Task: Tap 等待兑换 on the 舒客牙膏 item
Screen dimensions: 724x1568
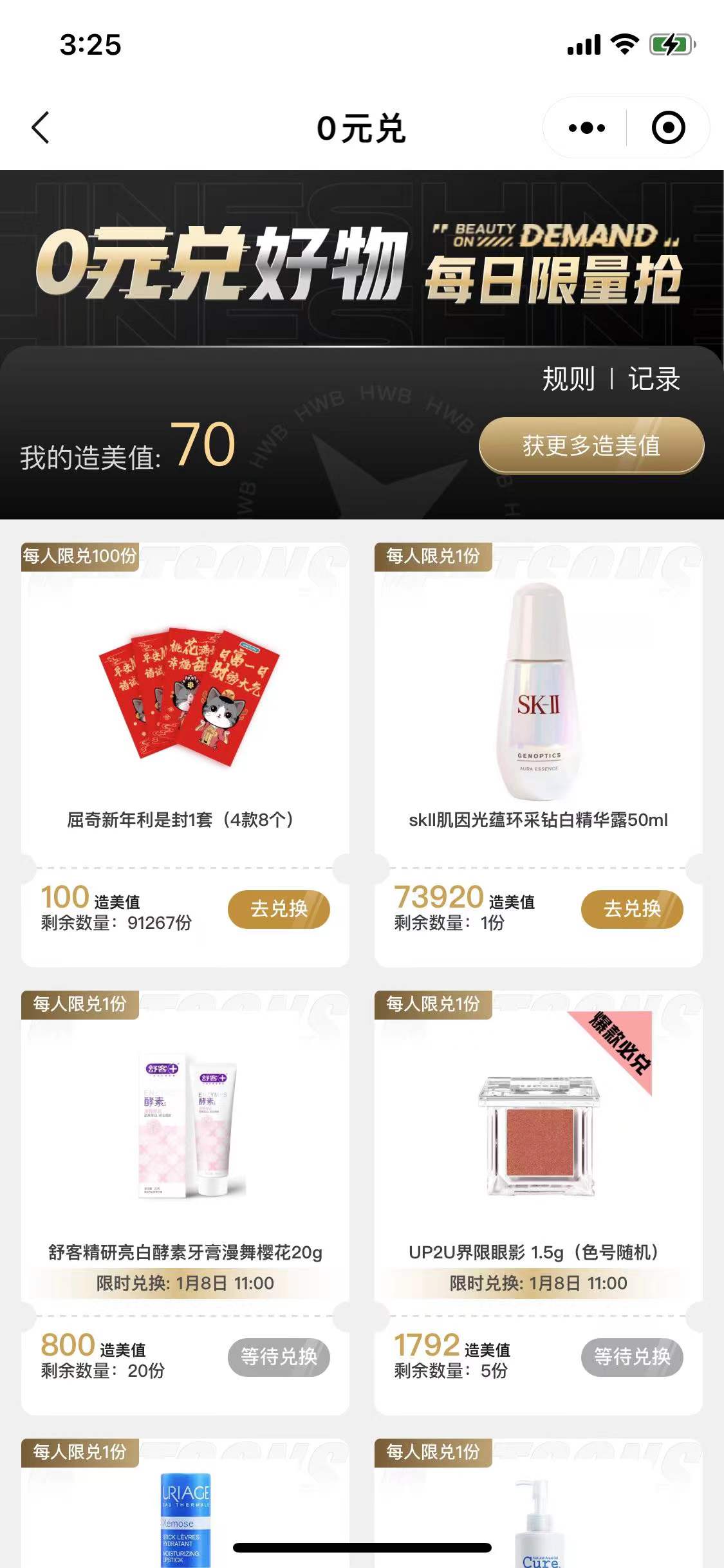Action: [279, 1356]
